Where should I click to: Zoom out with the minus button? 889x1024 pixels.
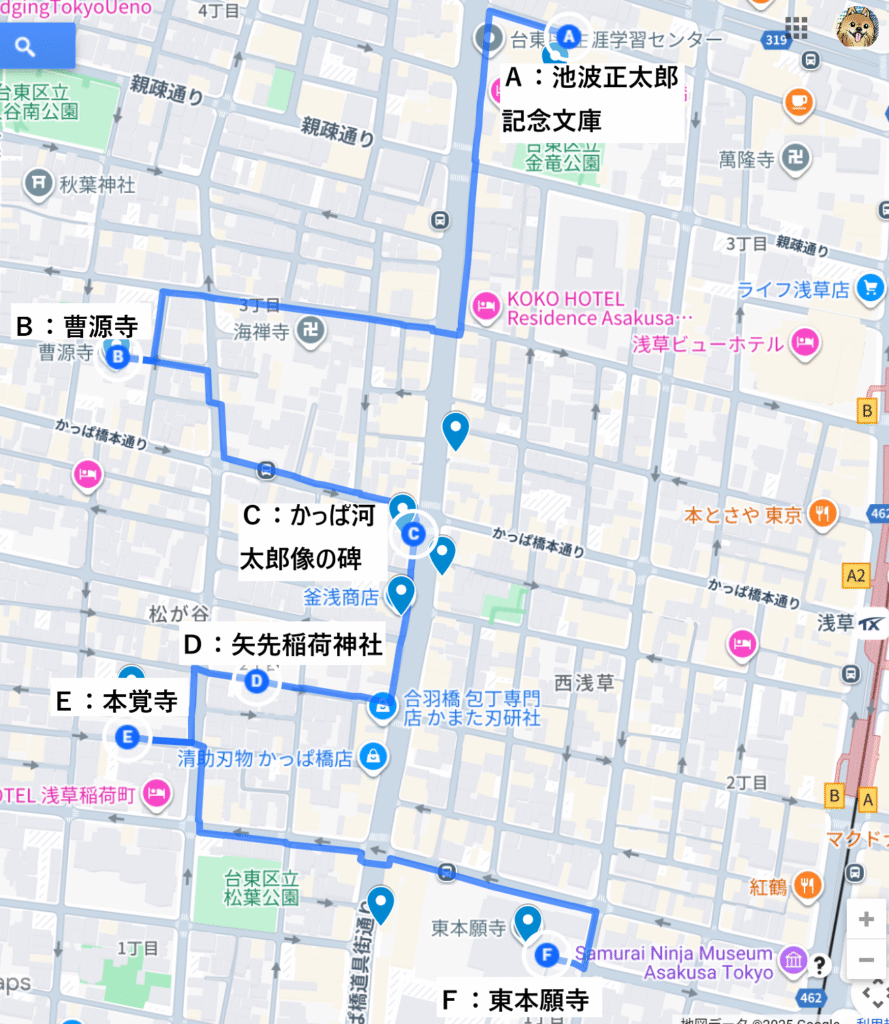tap(866, 960)
